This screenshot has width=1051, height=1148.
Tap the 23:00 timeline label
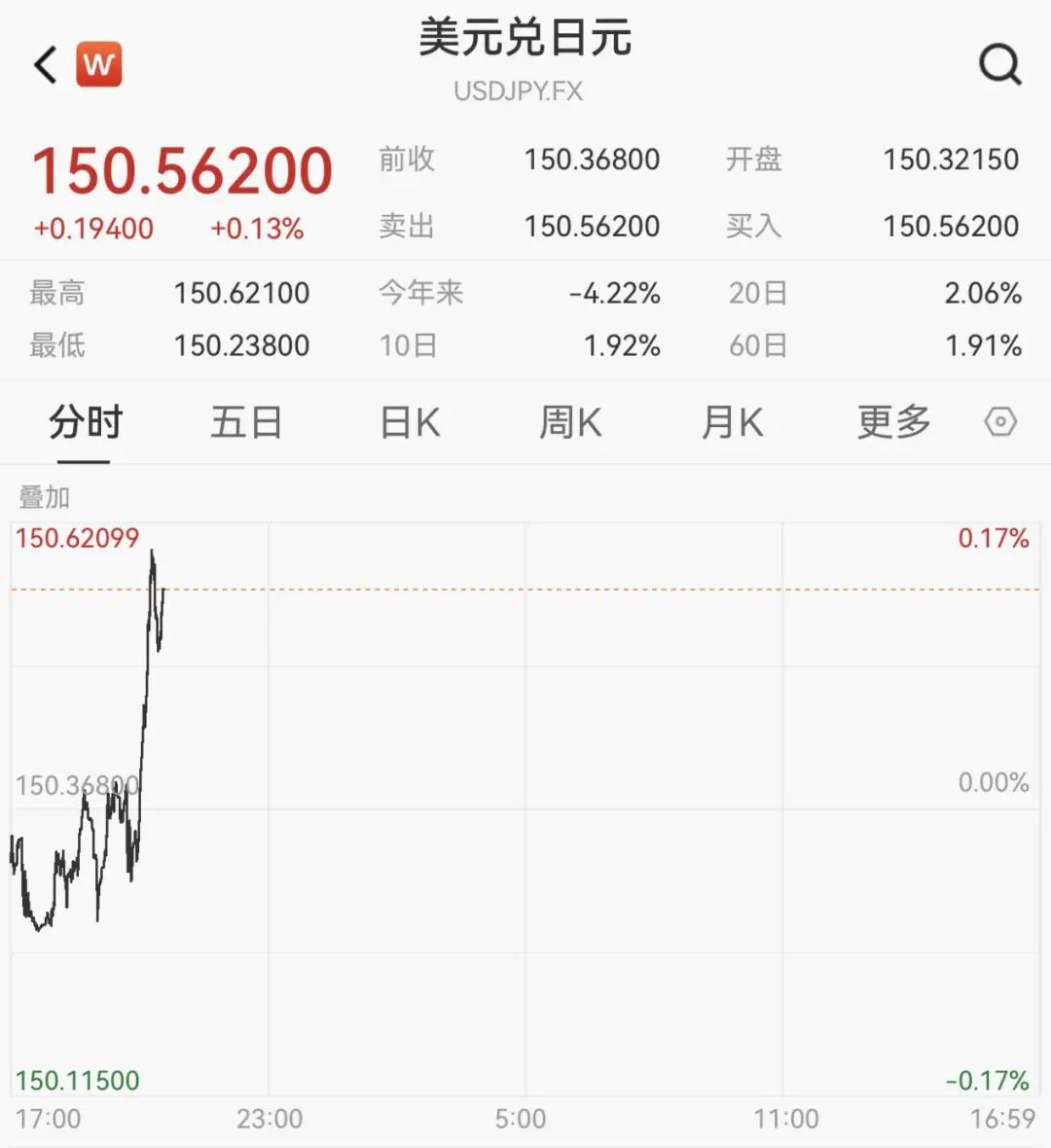click(x=268, y=1119)
